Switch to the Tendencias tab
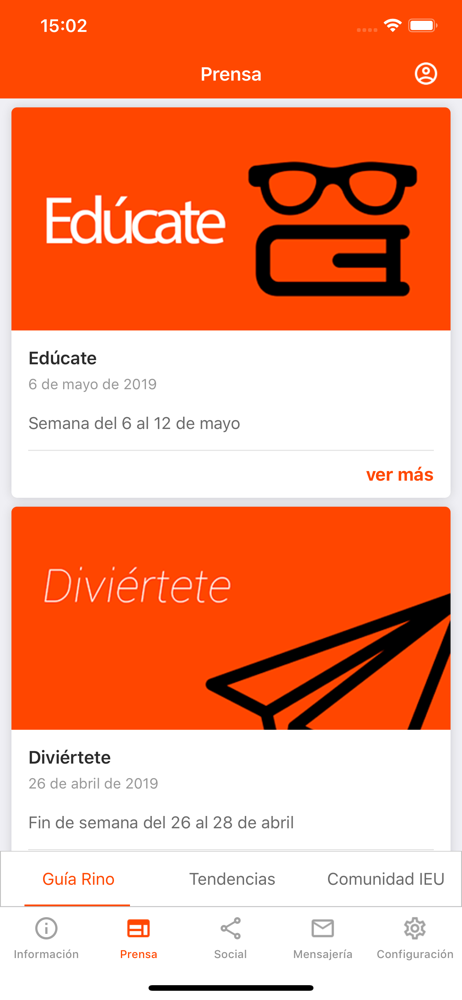 232,879
